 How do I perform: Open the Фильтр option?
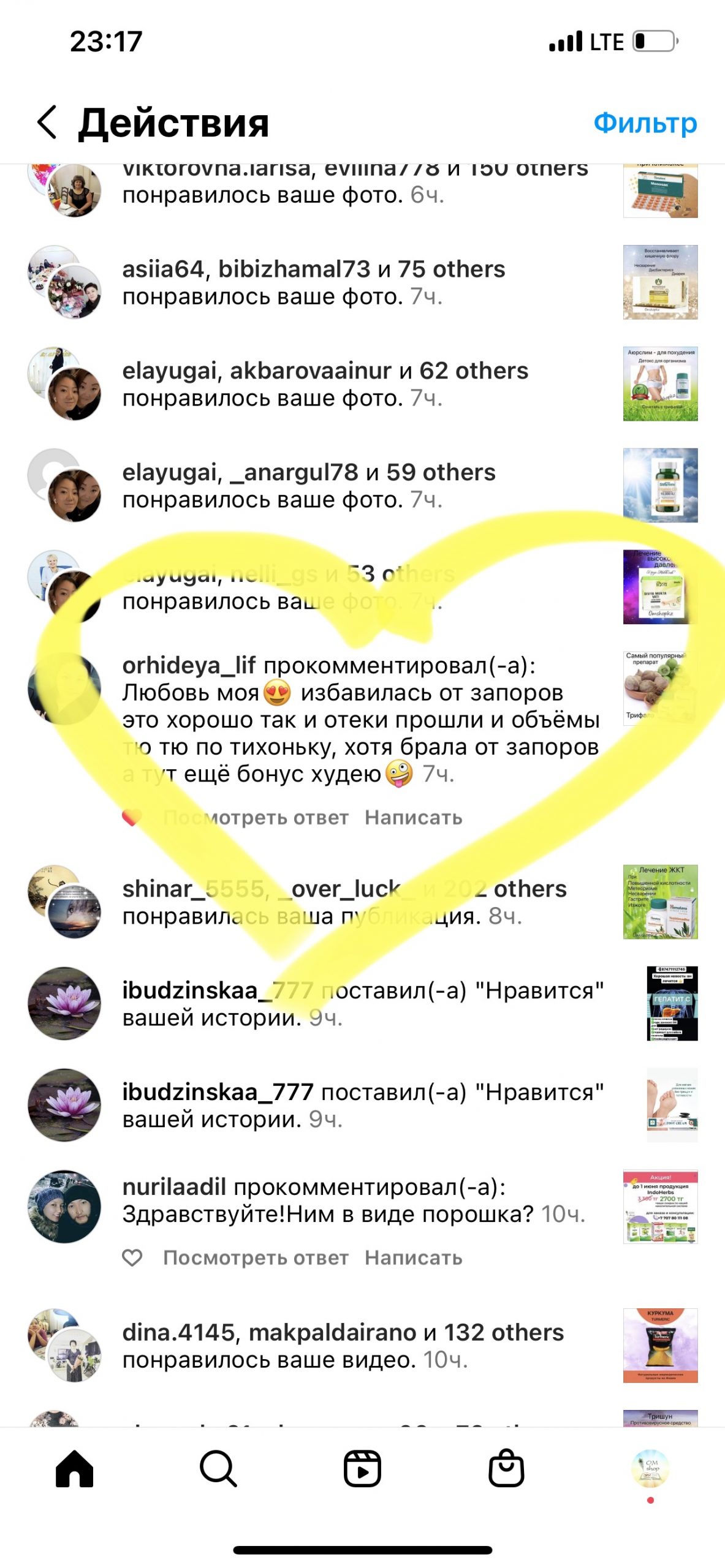click(645, 123)
